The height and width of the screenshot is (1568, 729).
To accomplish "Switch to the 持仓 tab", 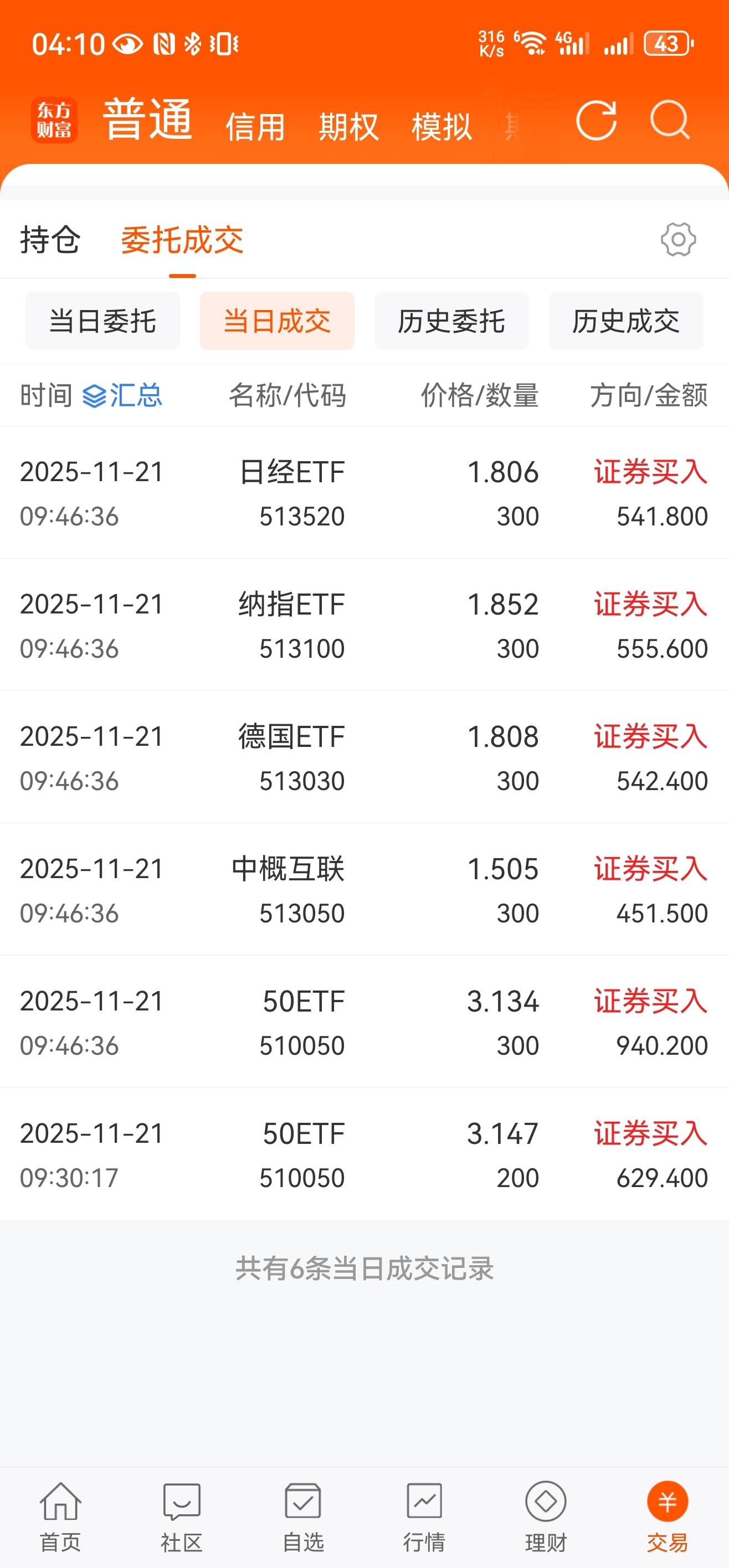I will 50,239.
